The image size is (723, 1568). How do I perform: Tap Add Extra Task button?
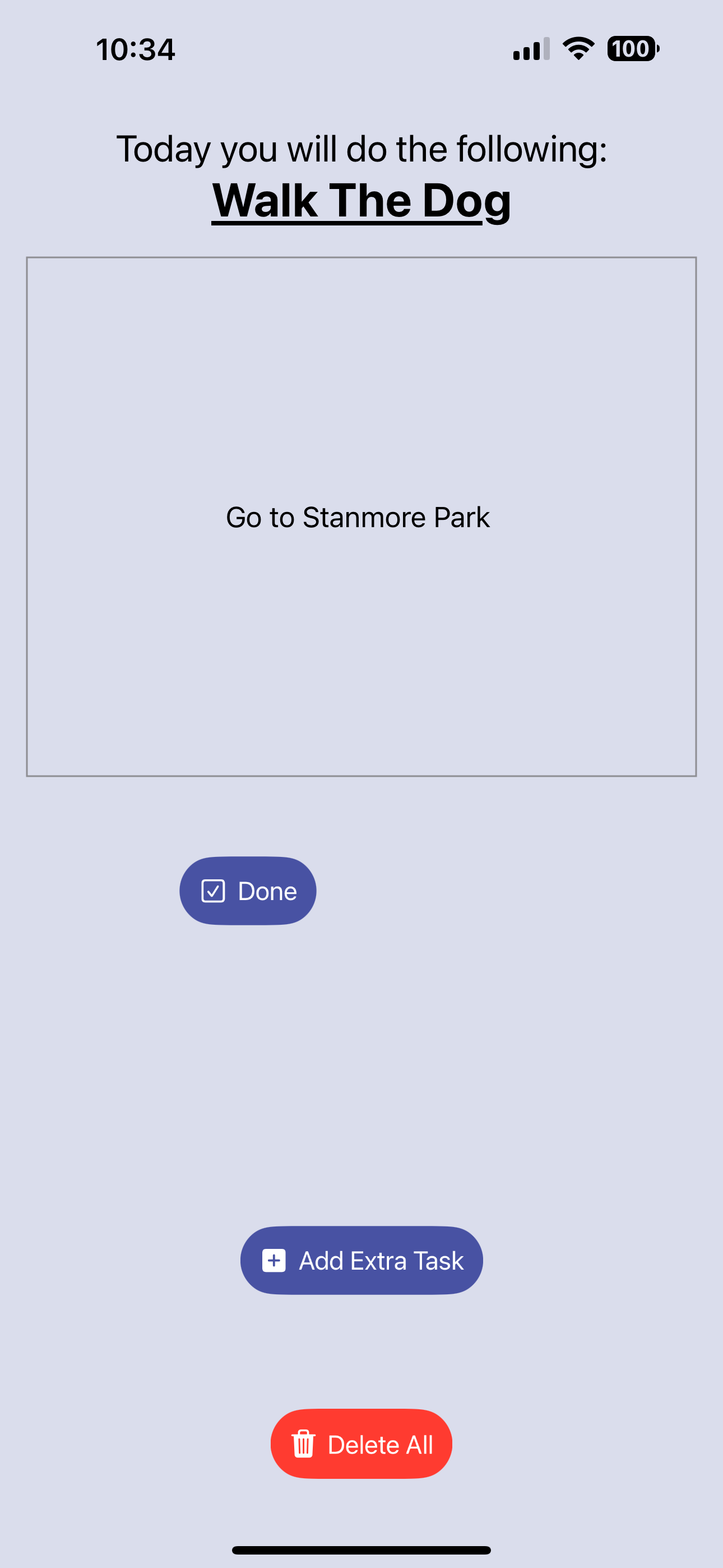click(361, 1260)
